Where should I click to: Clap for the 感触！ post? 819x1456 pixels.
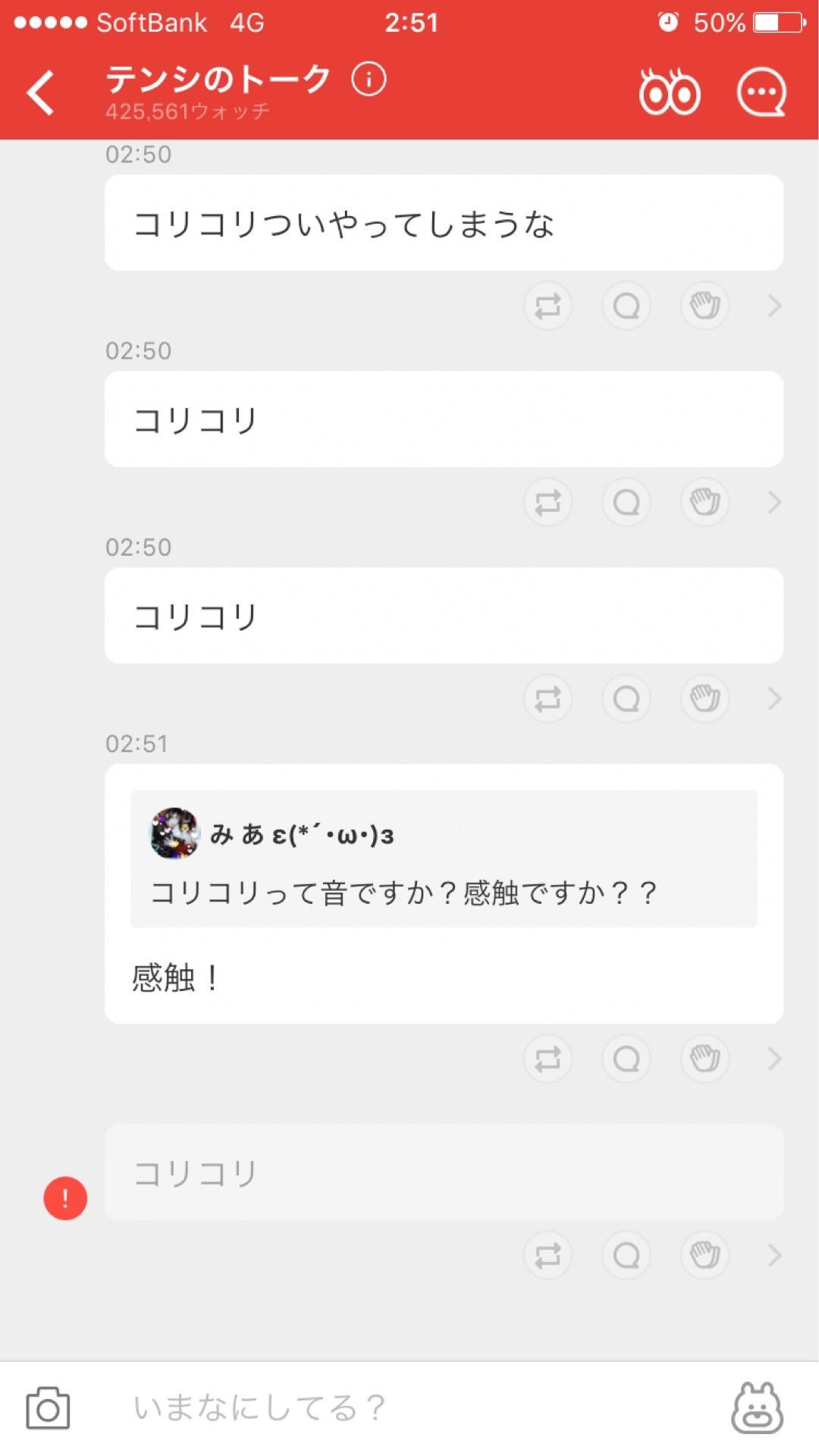(x=704, y=1059)
